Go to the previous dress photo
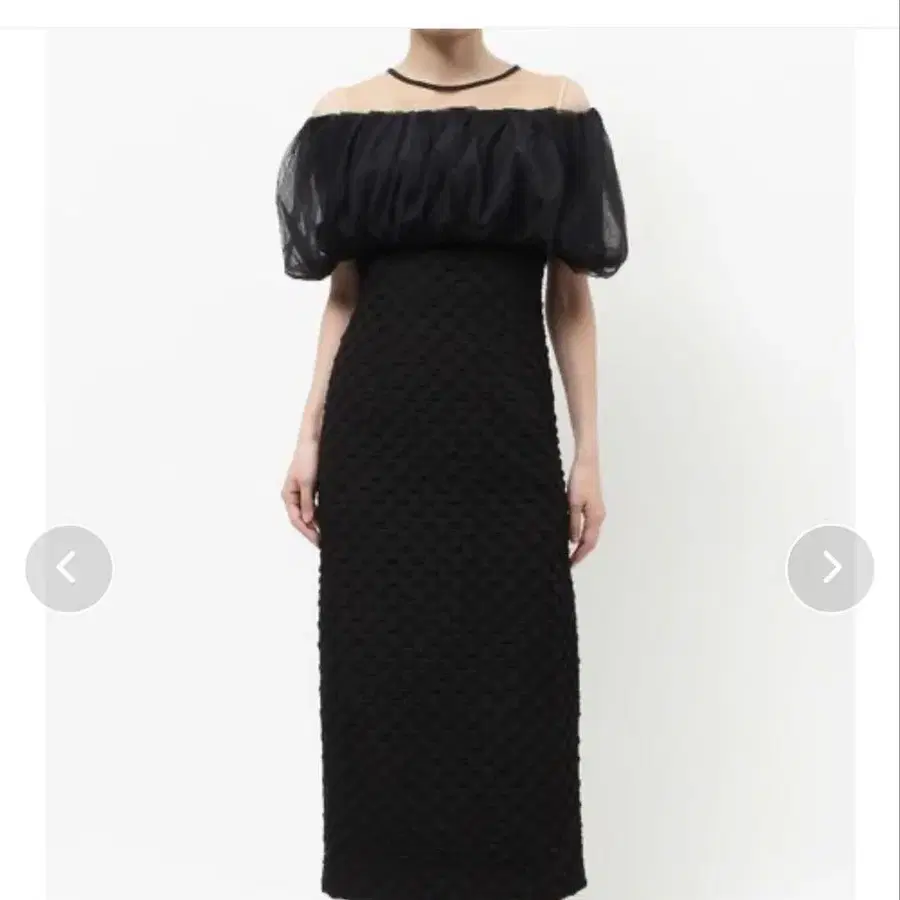 69,568
